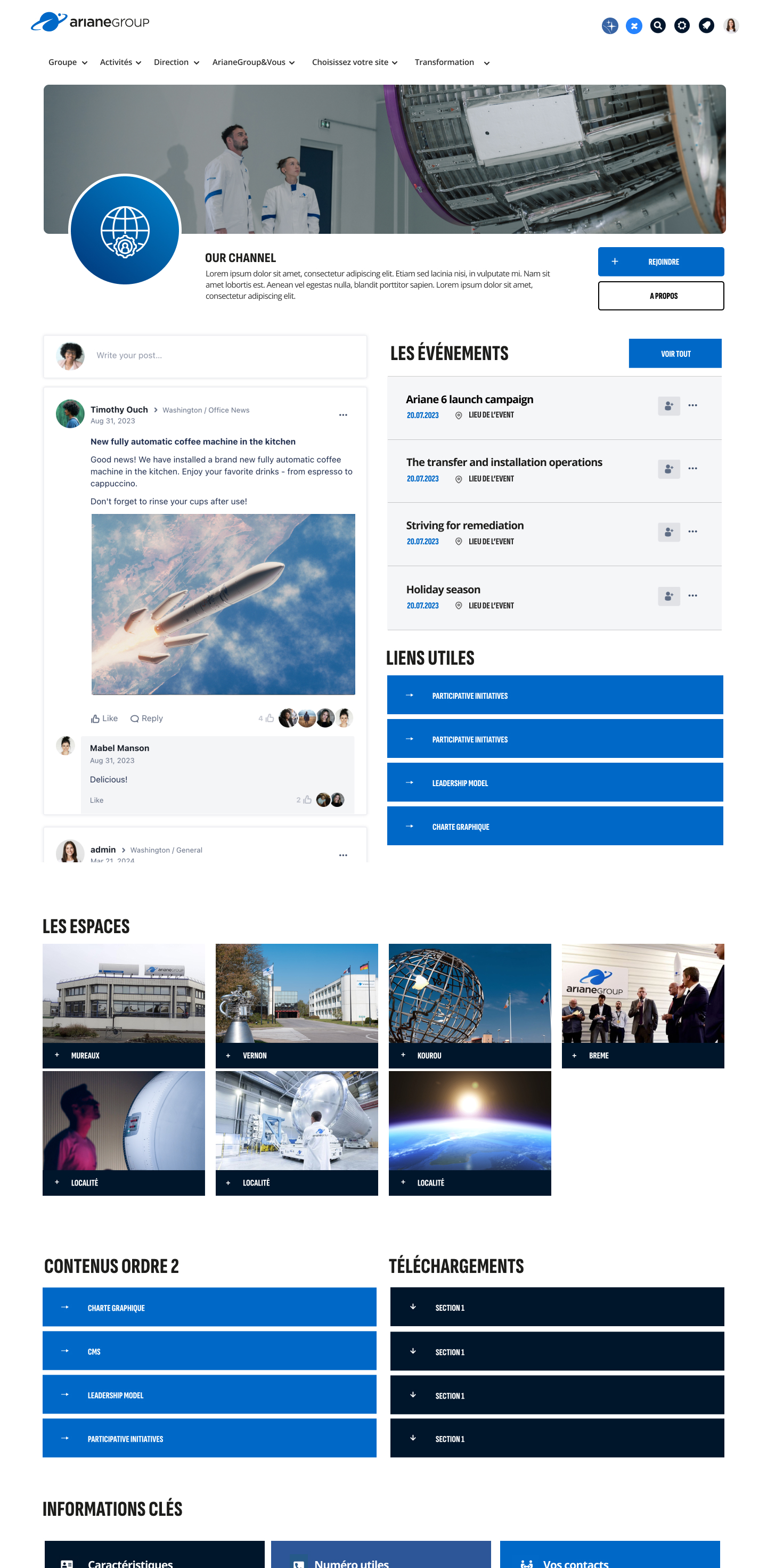Open the Kourou space tile
Viewport: 767px width, 1568px height.
469,1005
